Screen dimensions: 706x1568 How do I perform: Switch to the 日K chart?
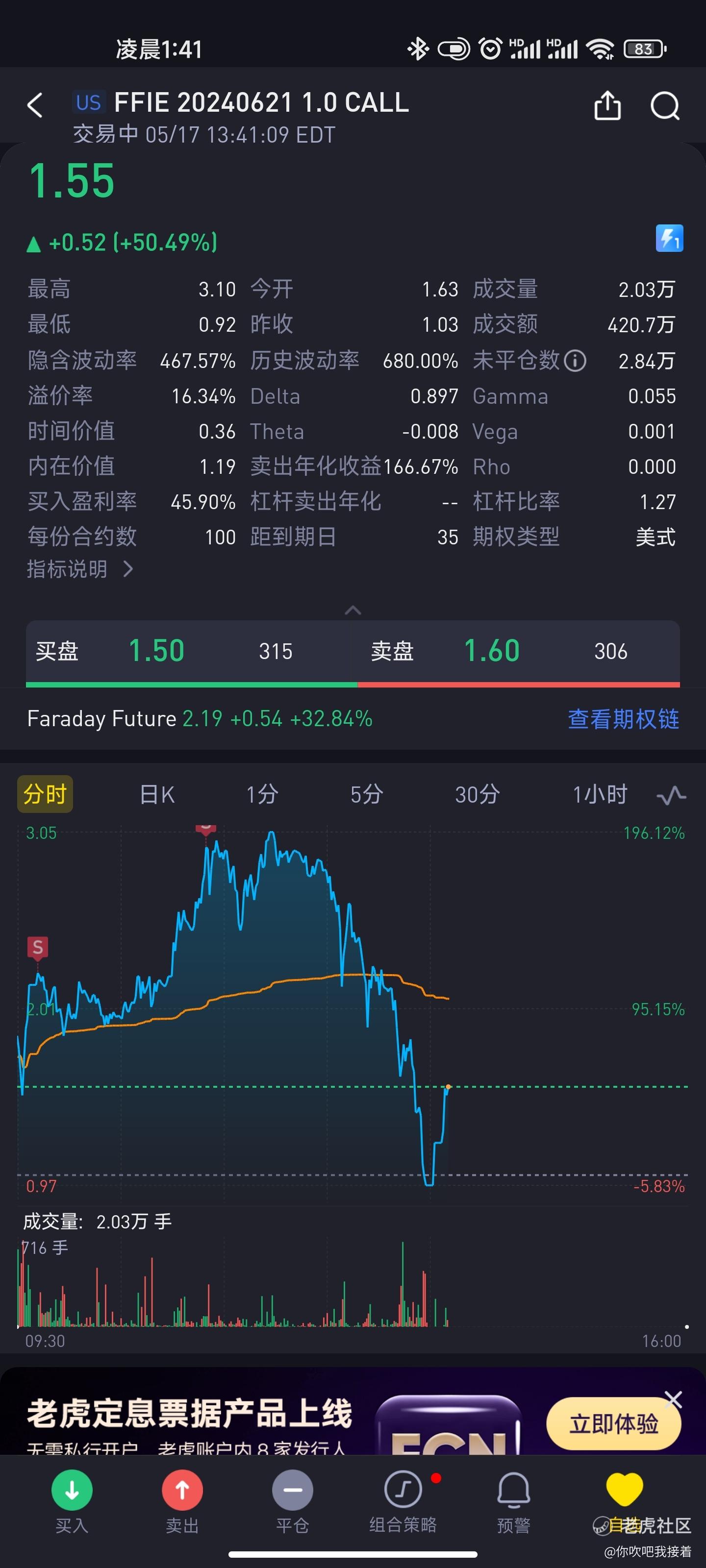[x=157, y=794]
